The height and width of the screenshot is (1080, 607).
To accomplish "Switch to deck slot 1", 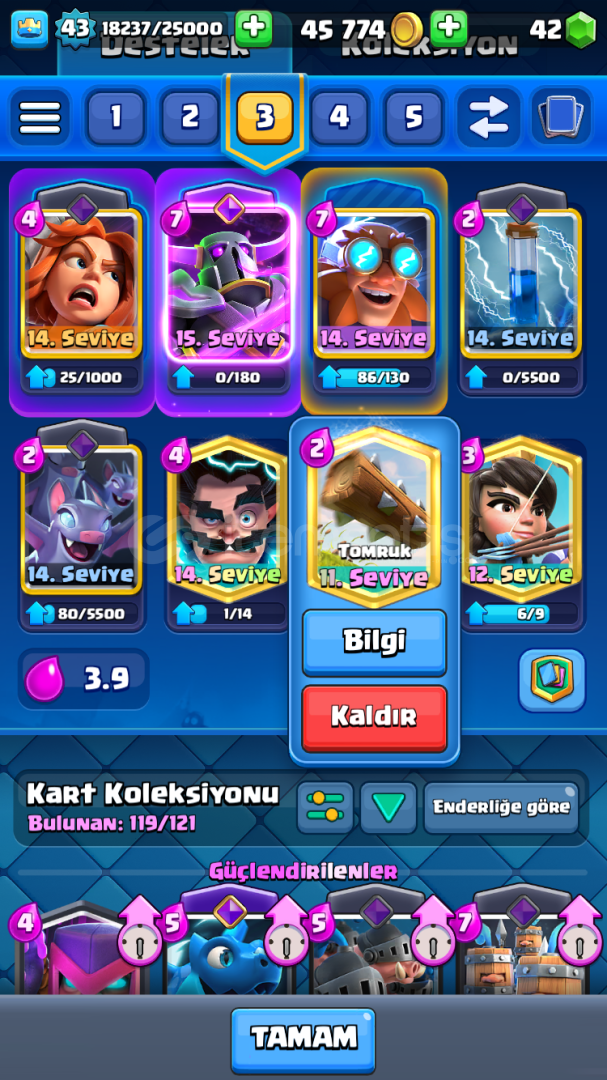I will point(115,117).
